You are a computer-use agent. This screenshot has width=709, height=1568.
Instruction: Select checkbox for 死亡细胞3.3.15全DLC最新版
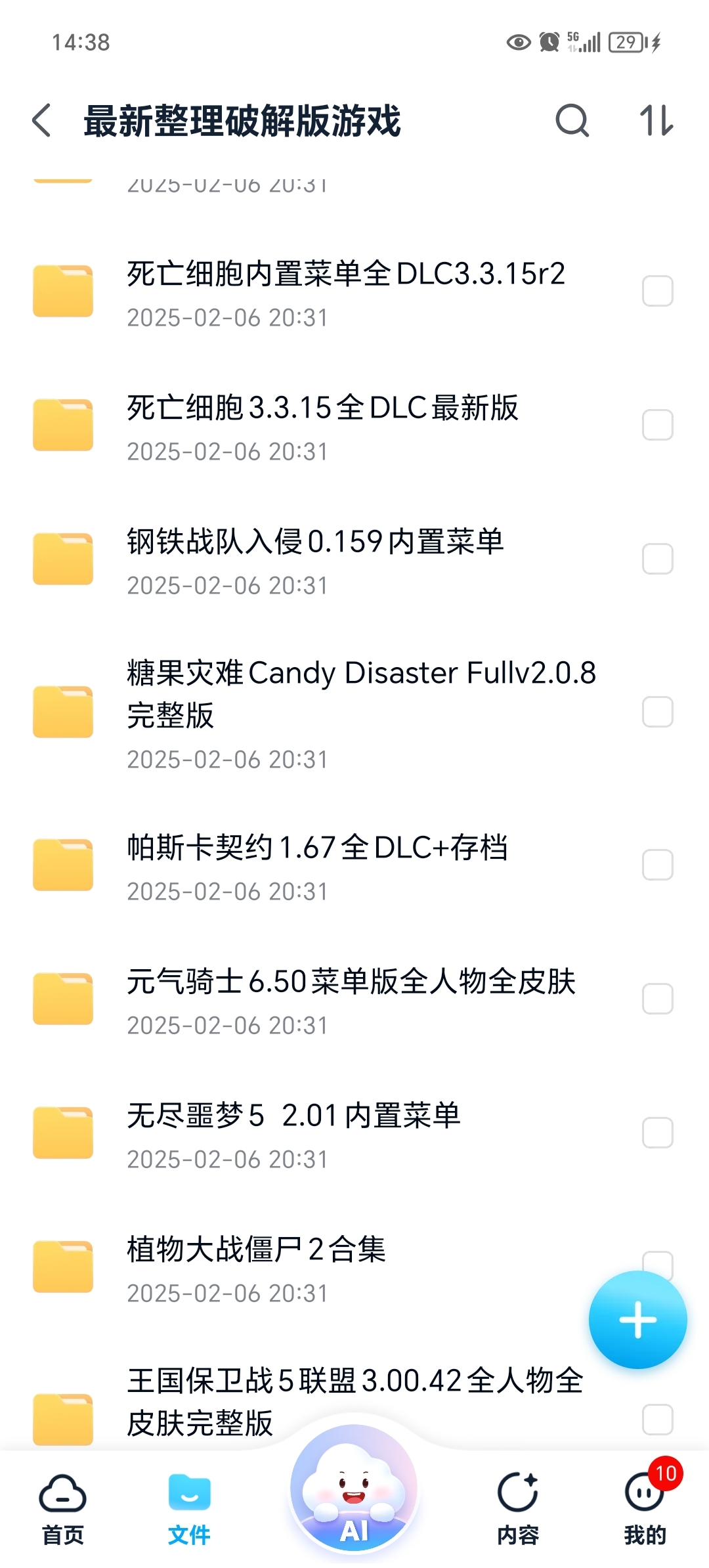tap(657, 425)
